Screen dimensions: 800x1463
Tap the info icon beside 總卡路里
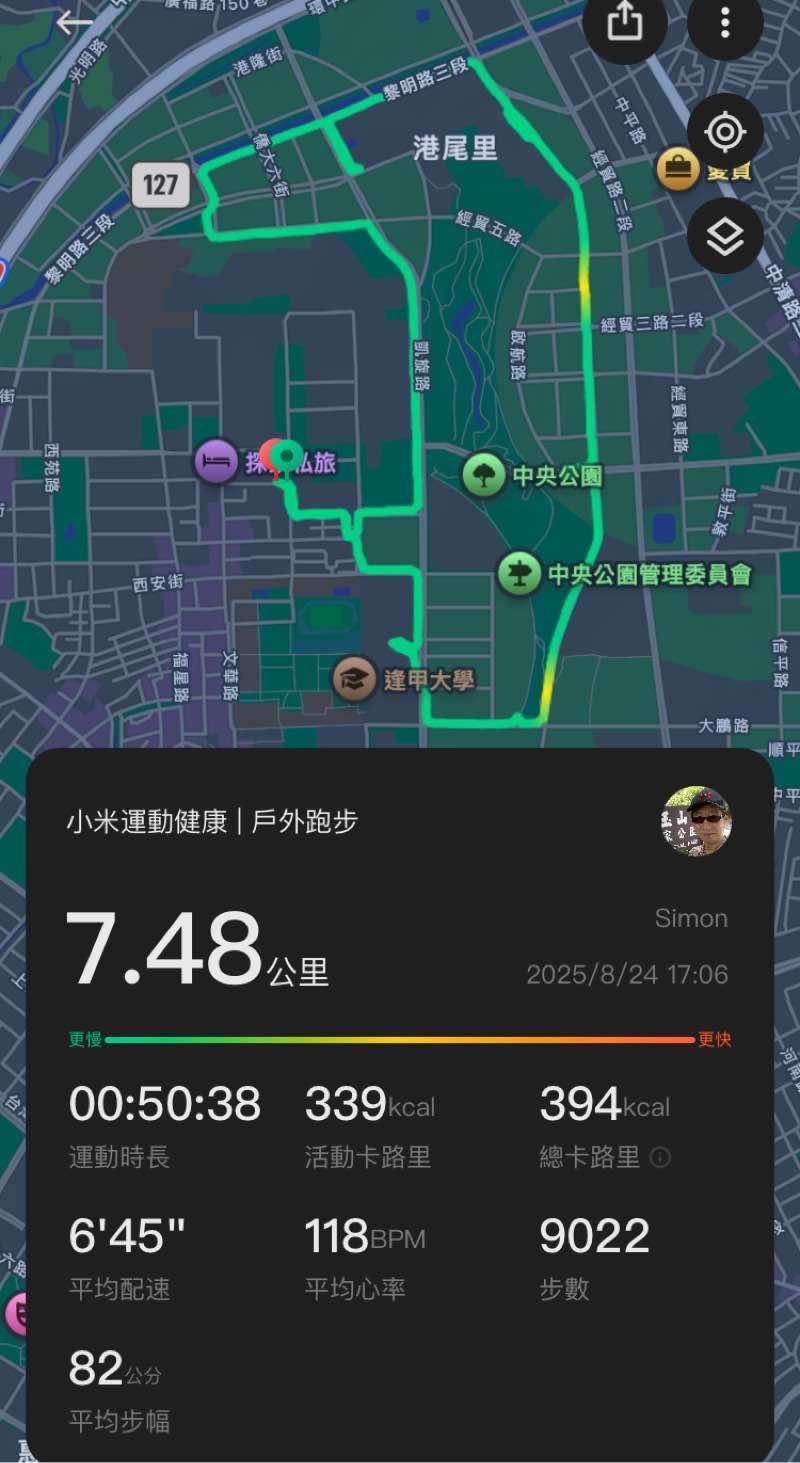pos(660,1158)
